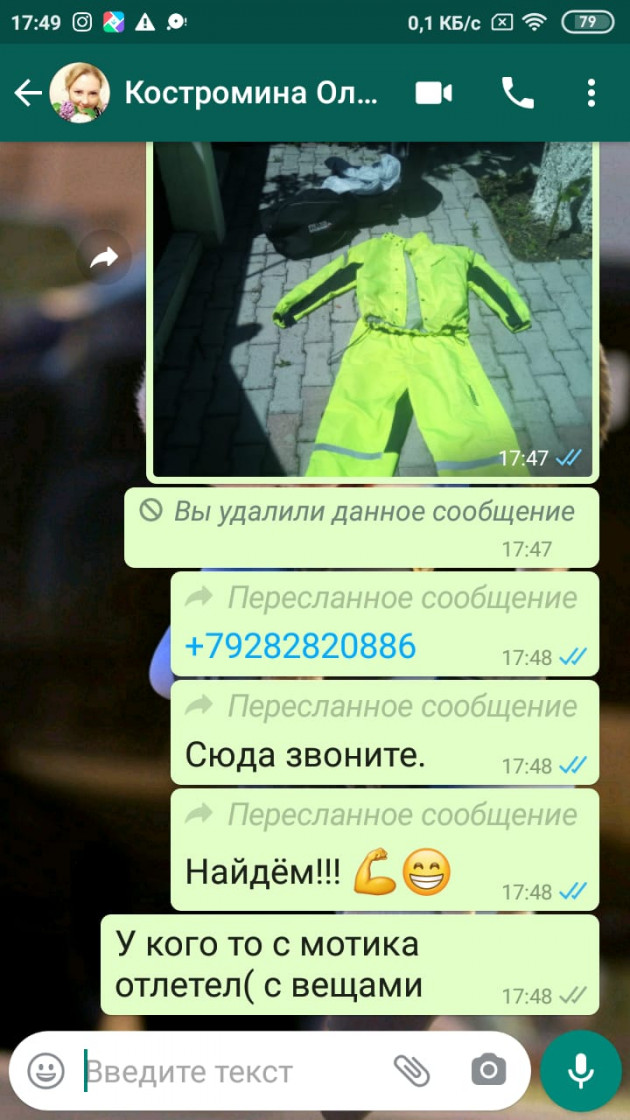Tap the phone number +79282820886
630x1120 pixels.
300,646
